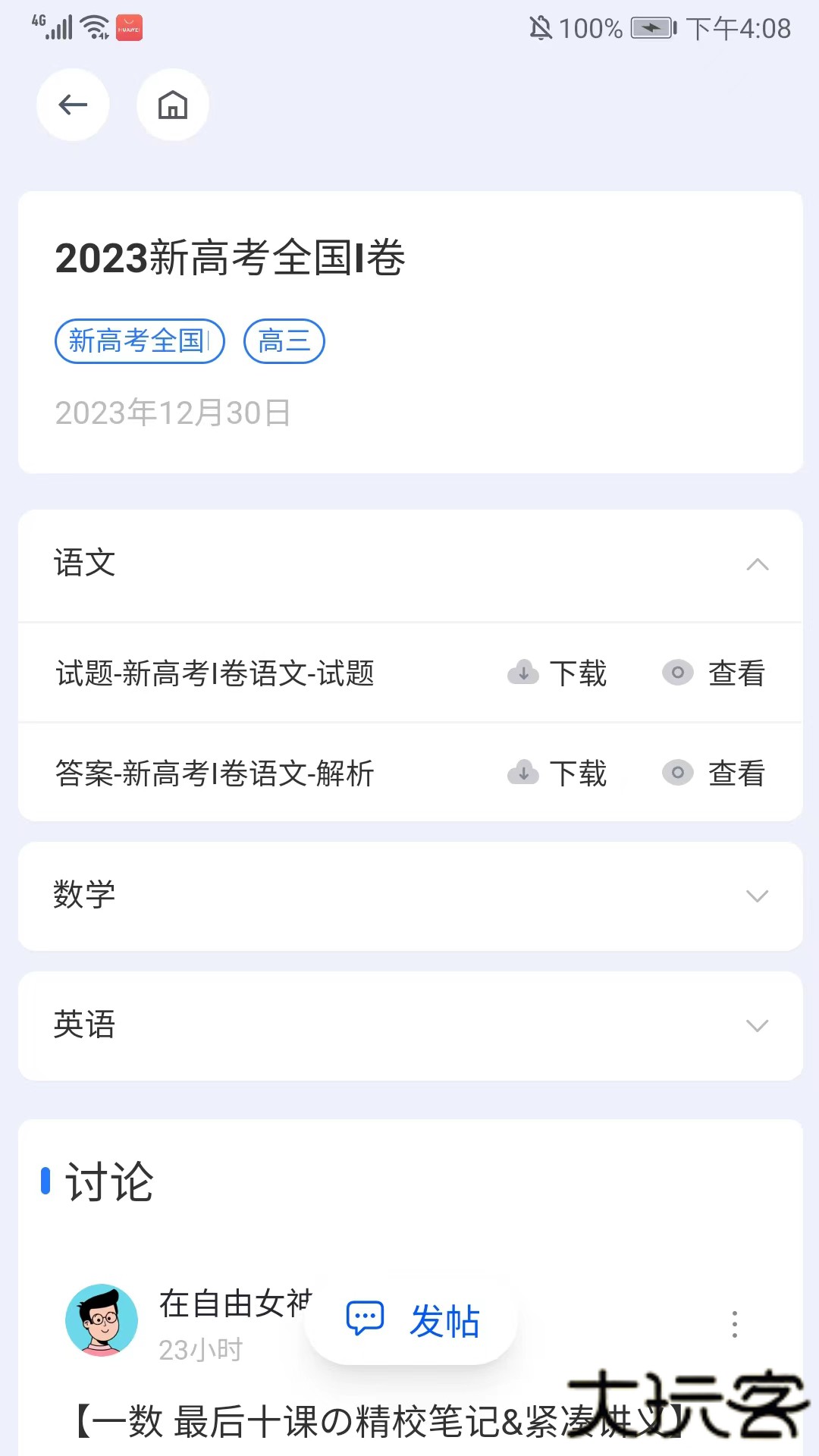Select the 高三 tag chip
This screenshot has width=819, height=1456.
(x=284, y=341)
